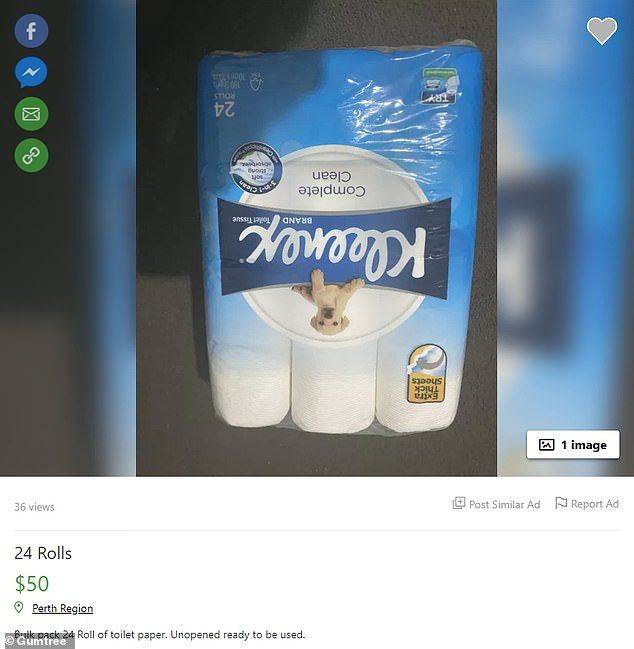Share listing via Messenger

pyautogui.click(x=31, y=72)
